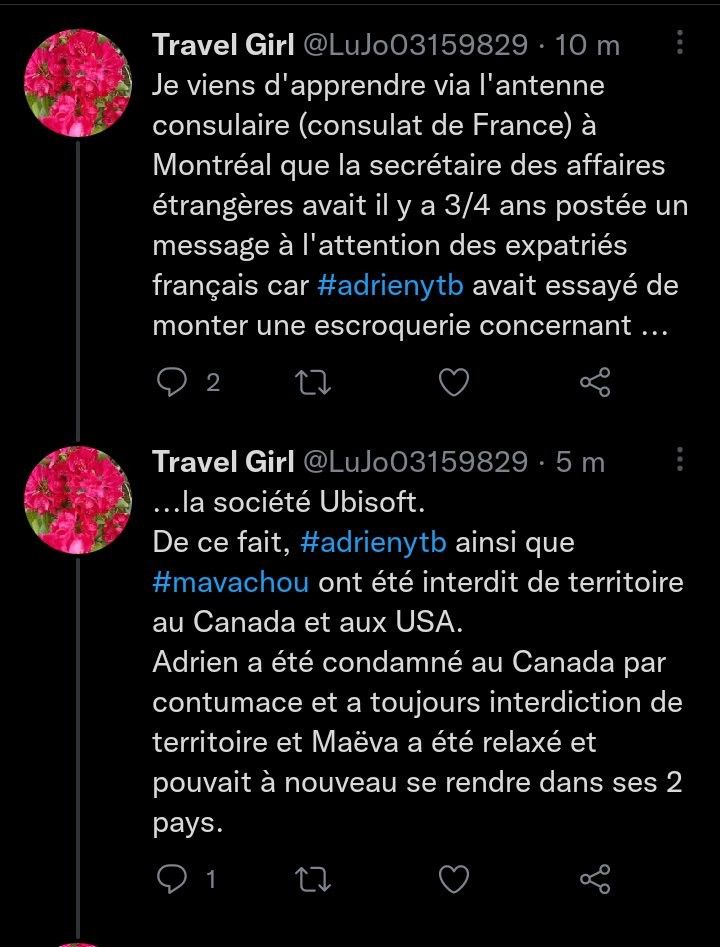Share the tweet posted 10 m ago
720x947 pixels.
click(595, 382)
